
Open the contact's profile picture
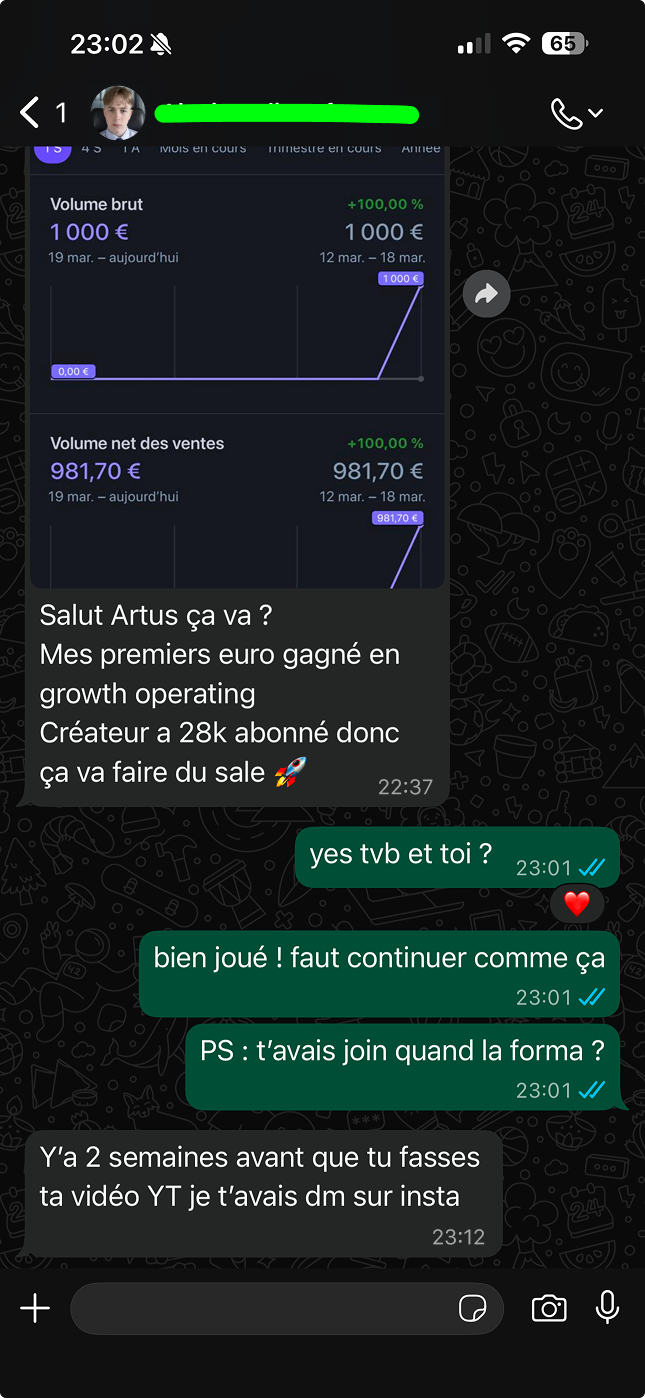click(118, 113)
